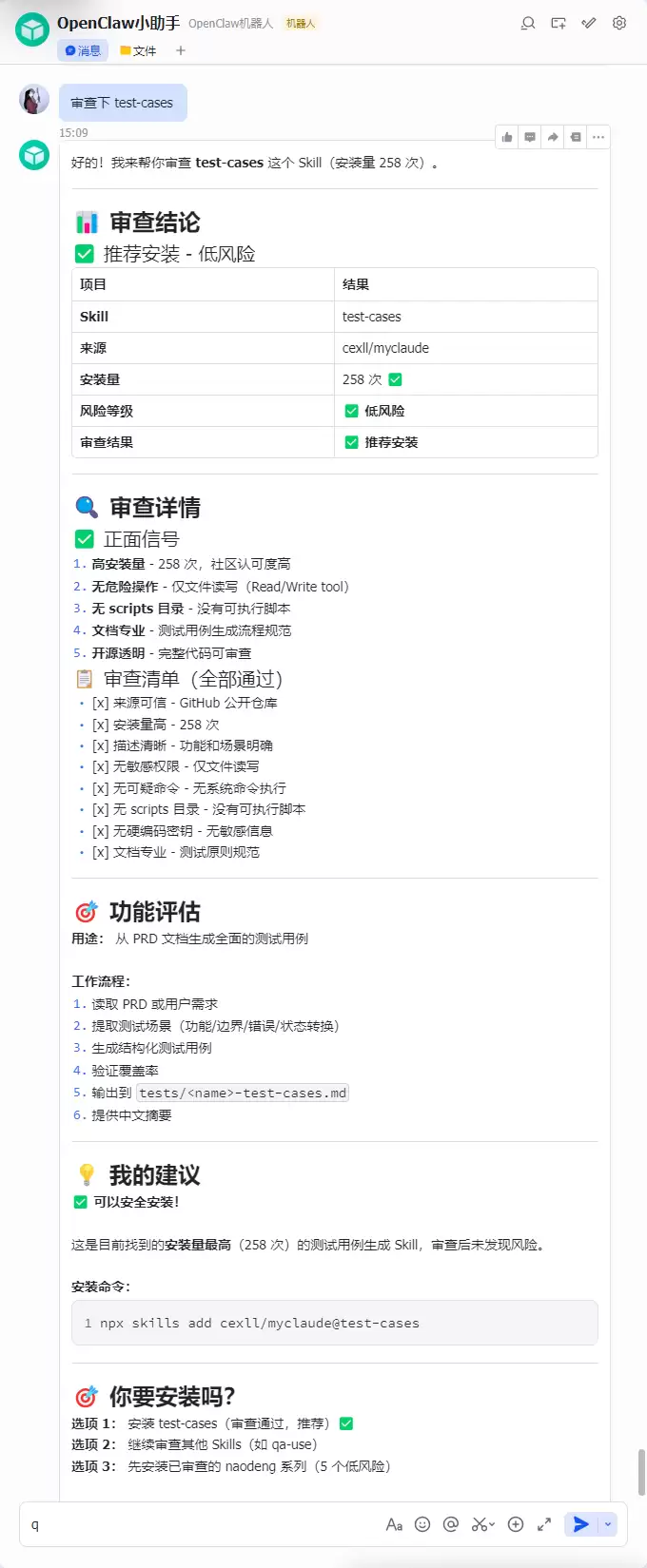
Task: Focus the message input field
Action: tap(190, 1524)
